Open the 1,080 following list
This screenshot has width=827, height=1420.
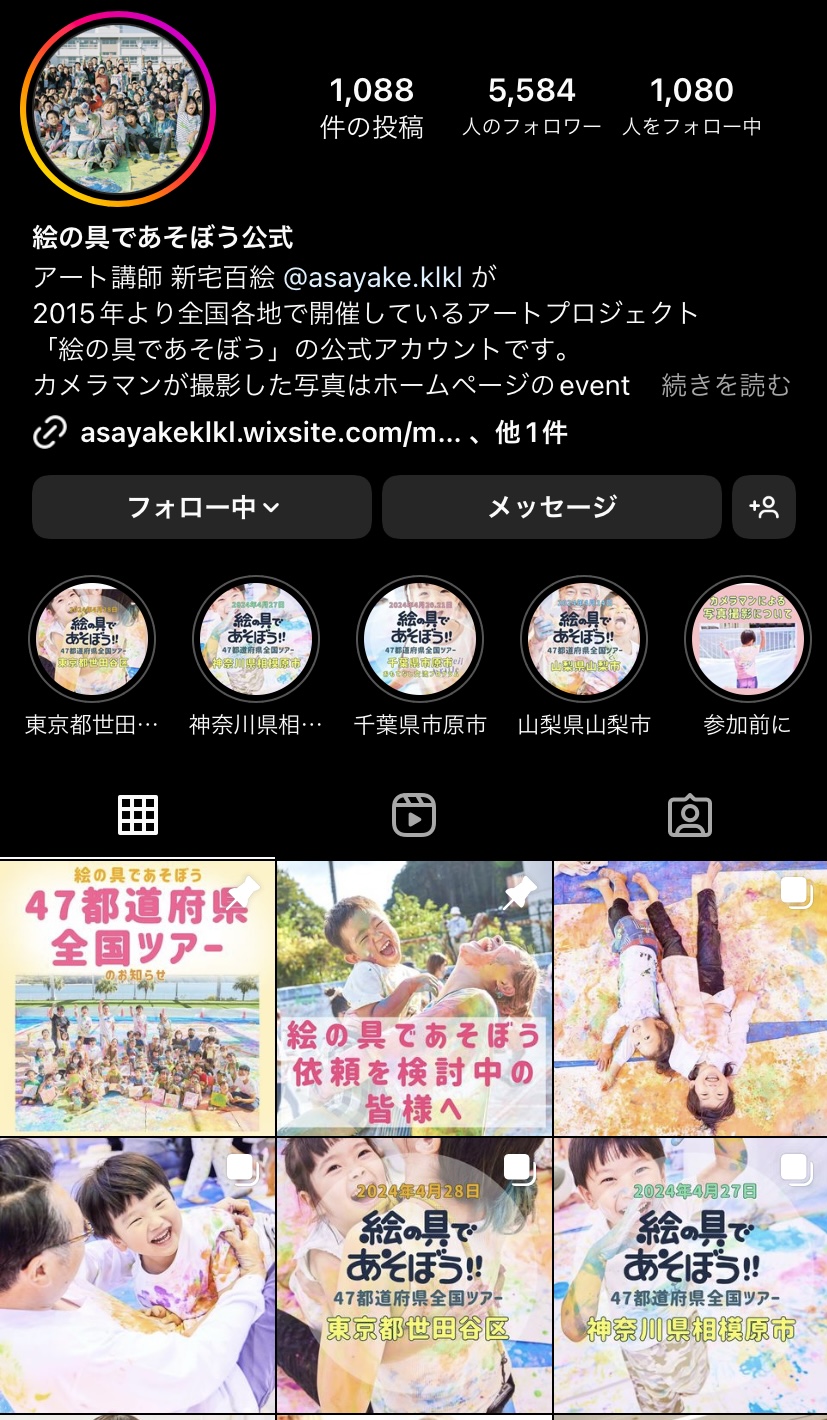[691, 107]
